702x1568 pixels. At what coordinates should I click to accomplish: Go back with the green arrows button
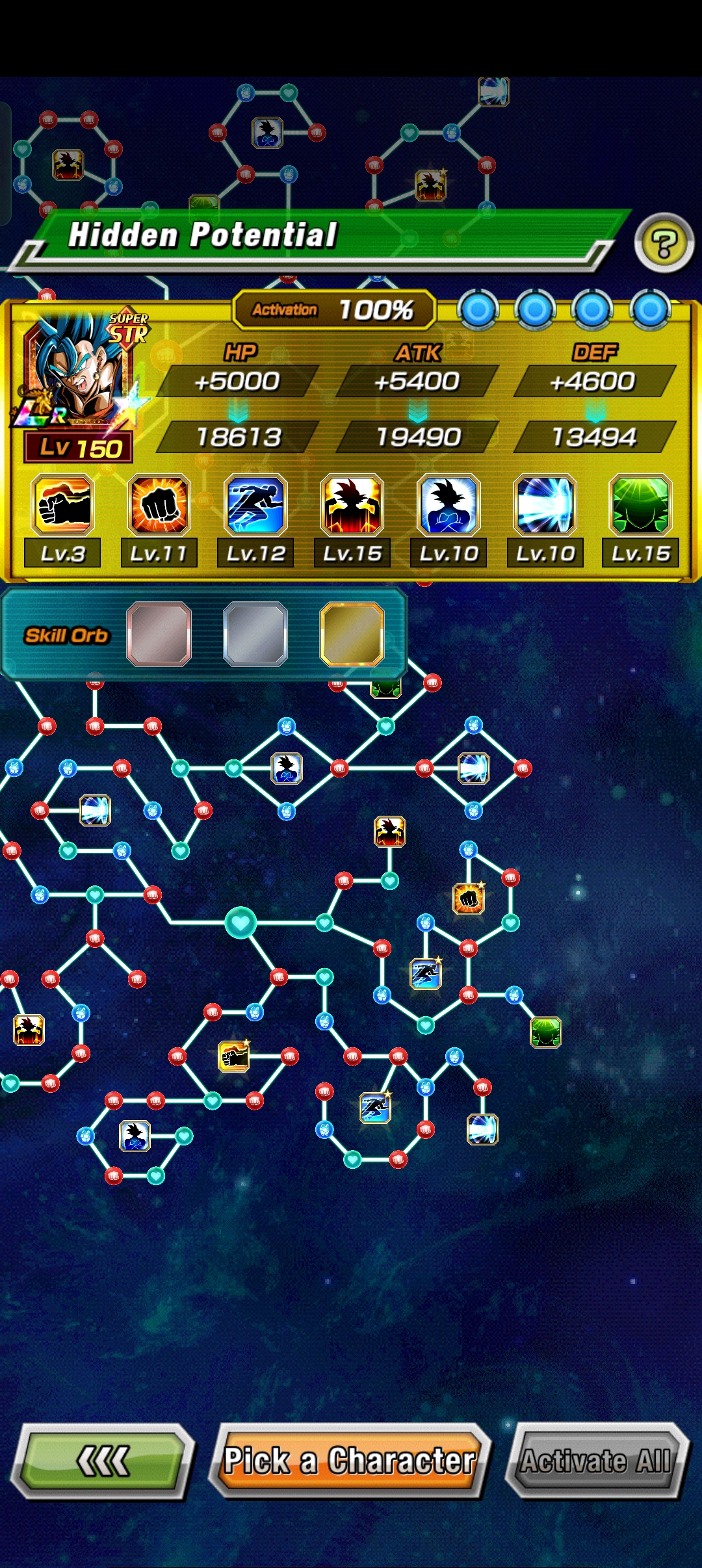[x=103, y=1461]
